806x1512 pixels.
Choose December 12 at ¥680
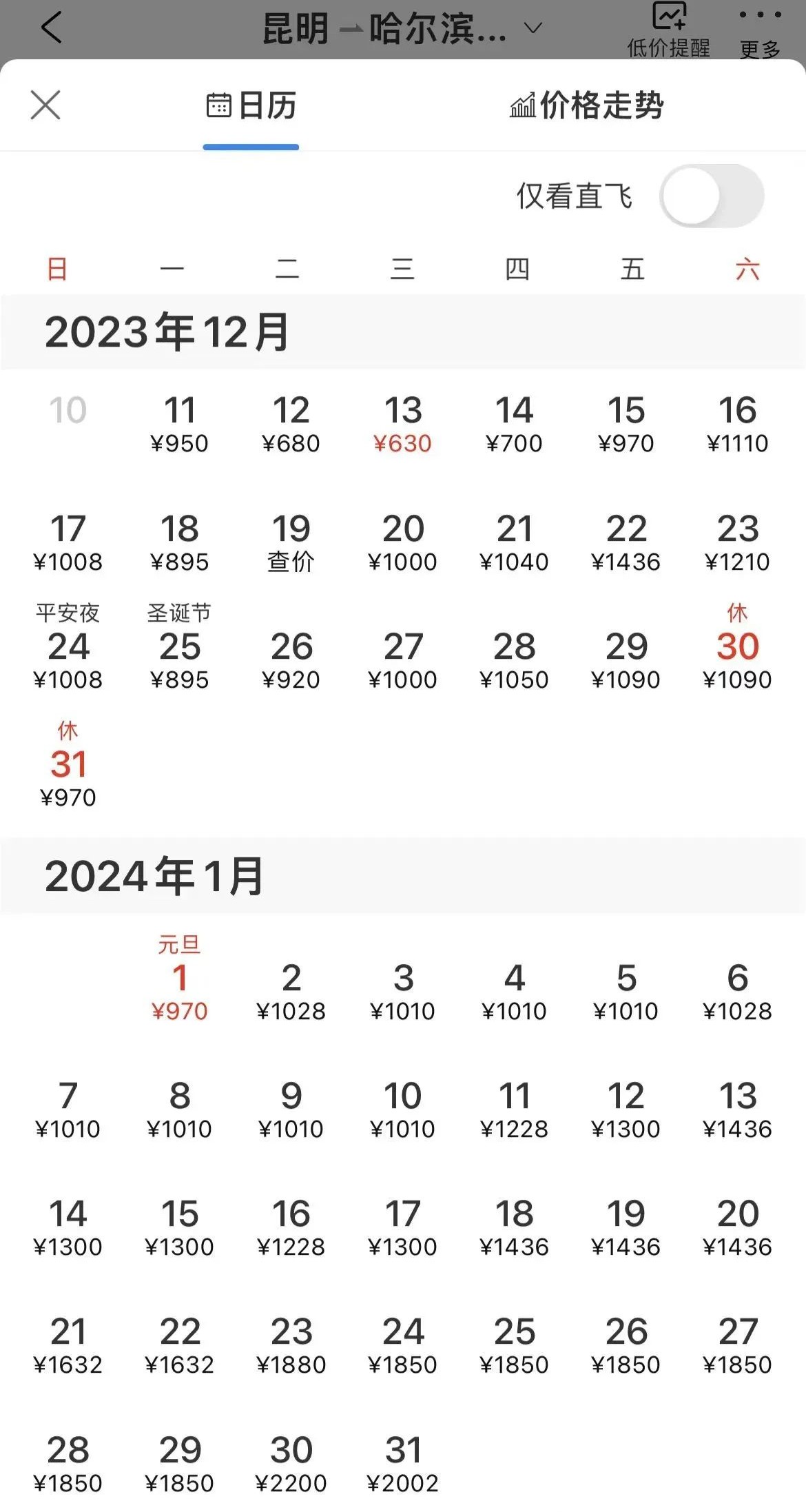pyautogui.click(x=291, y=424)
